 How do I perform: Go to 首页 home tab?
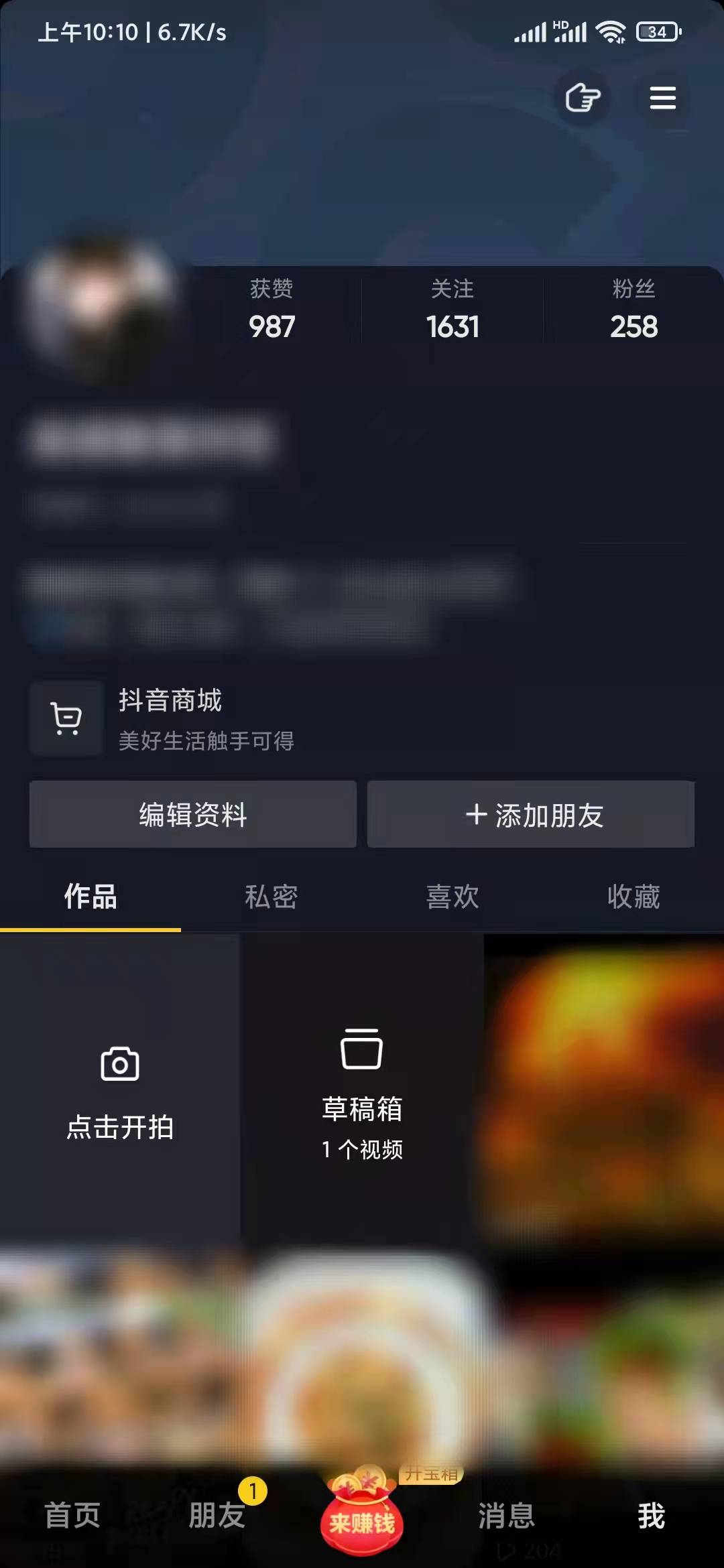click(72, 1516)
